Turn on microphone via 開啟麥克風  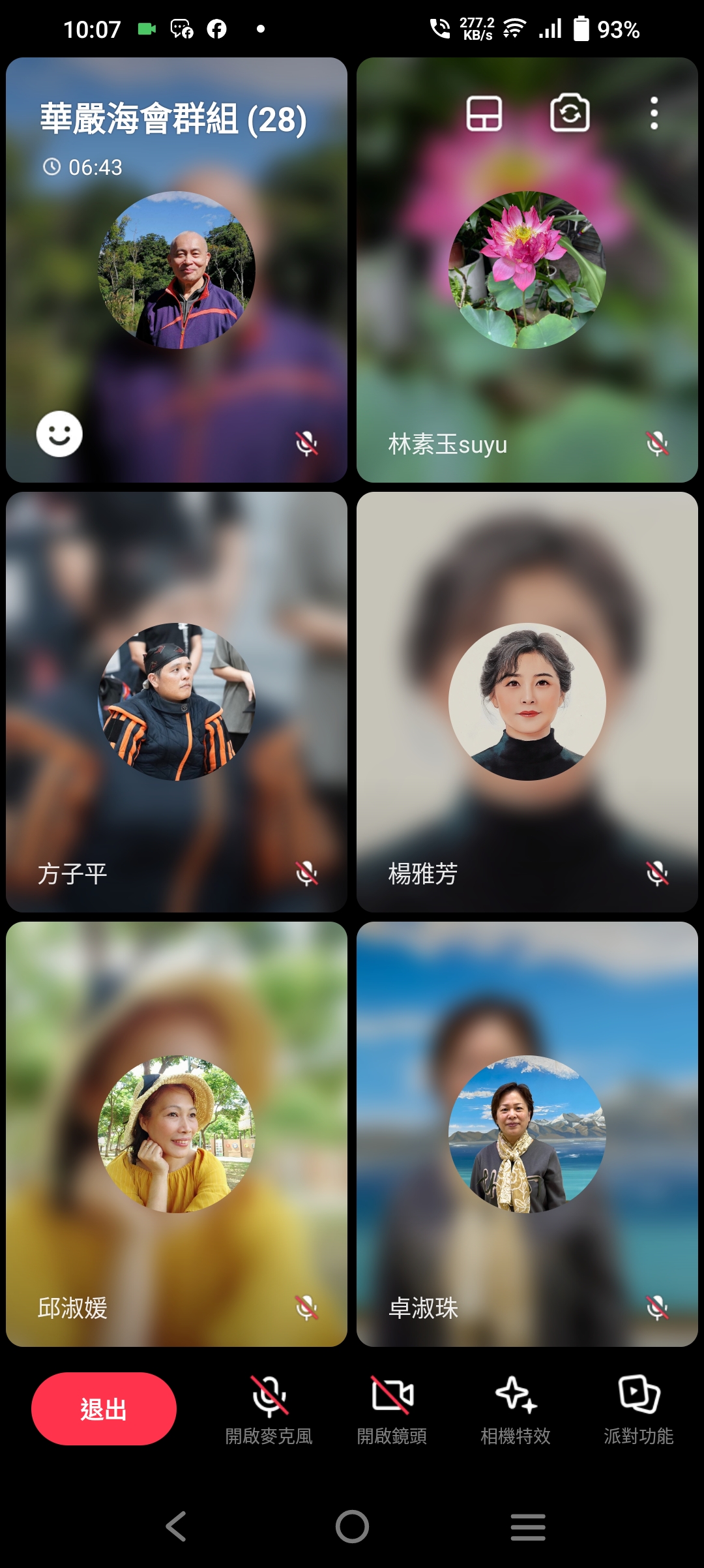click(x=269, y=1409)
